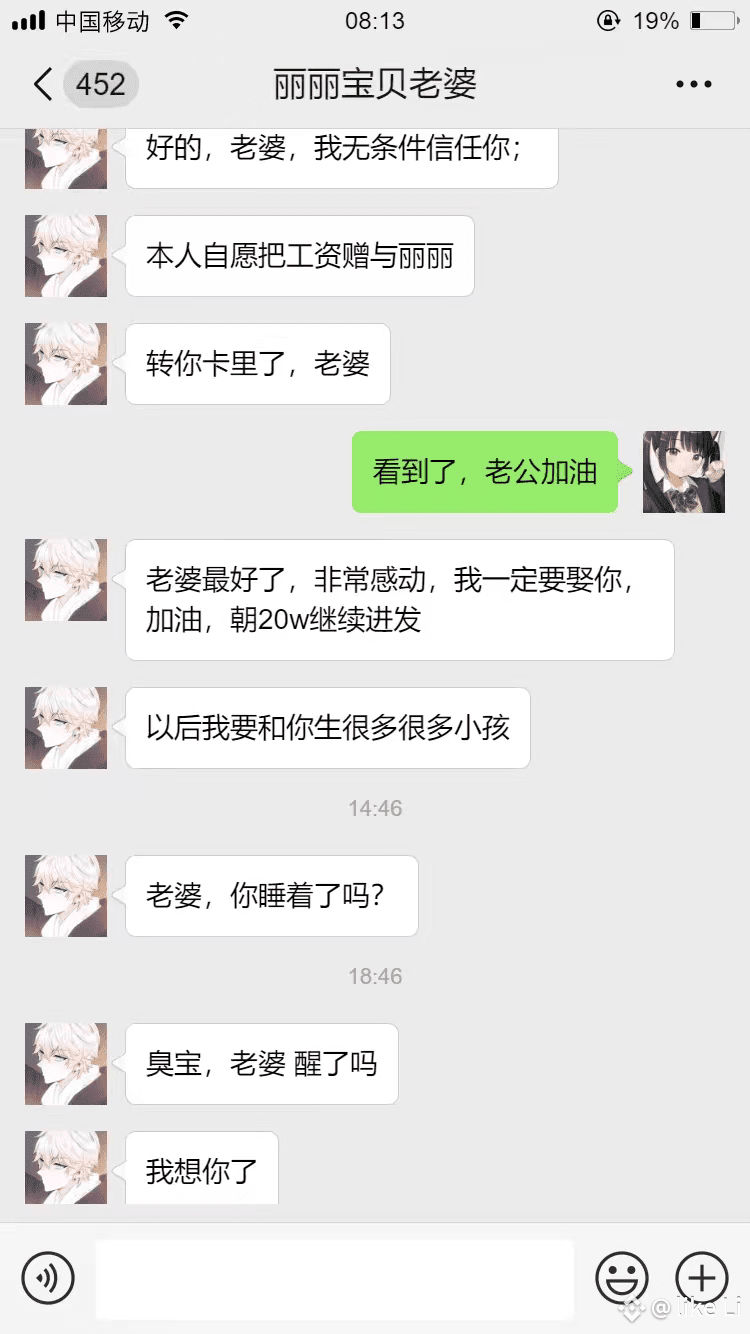Image resolution: width=750 pixels, height=1334 pixels.
Task: Open your own avatar beside 看到了，老公加油
Action: coord(683,472)
